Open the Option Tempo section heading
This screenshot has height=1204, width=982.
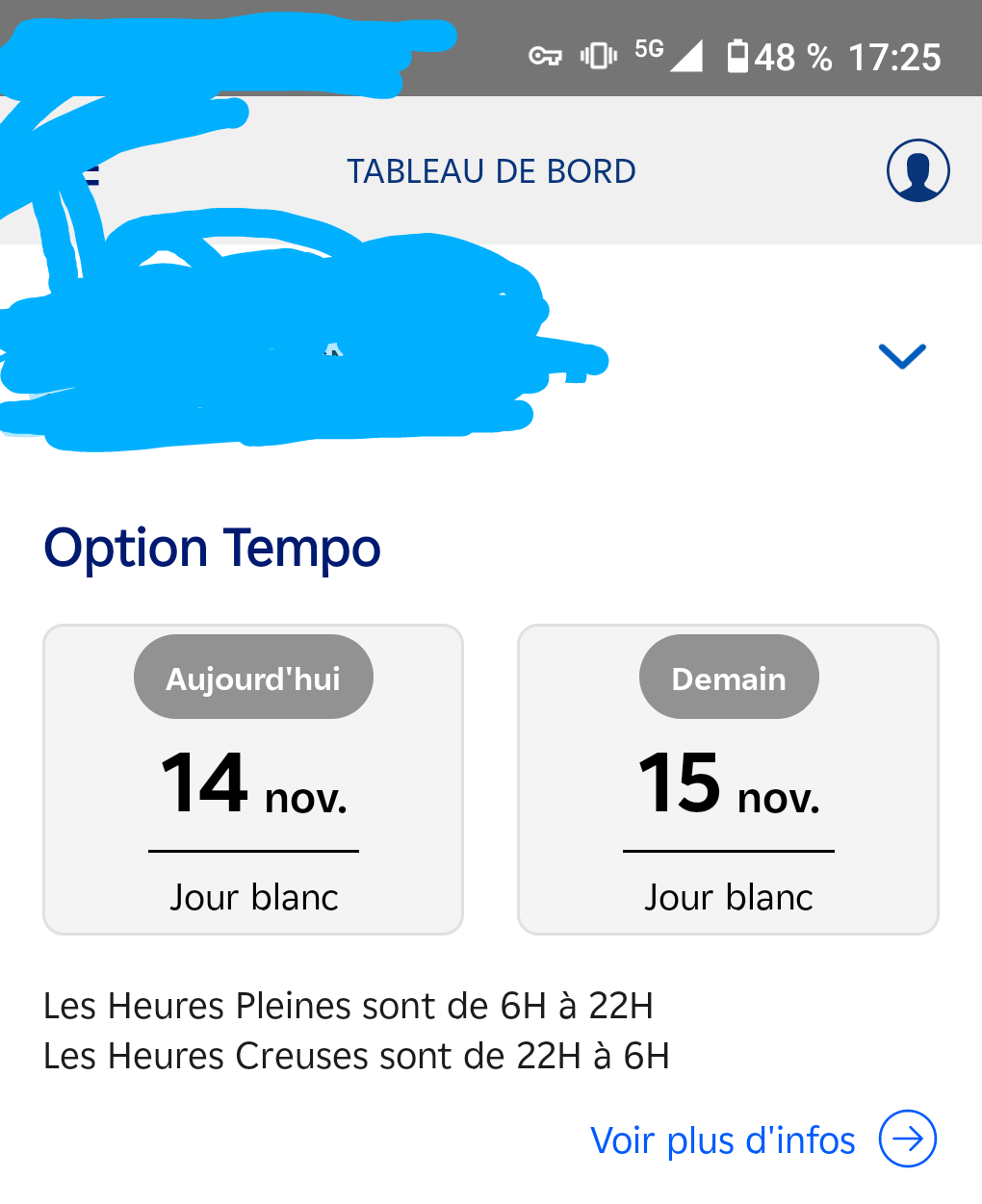212,549
